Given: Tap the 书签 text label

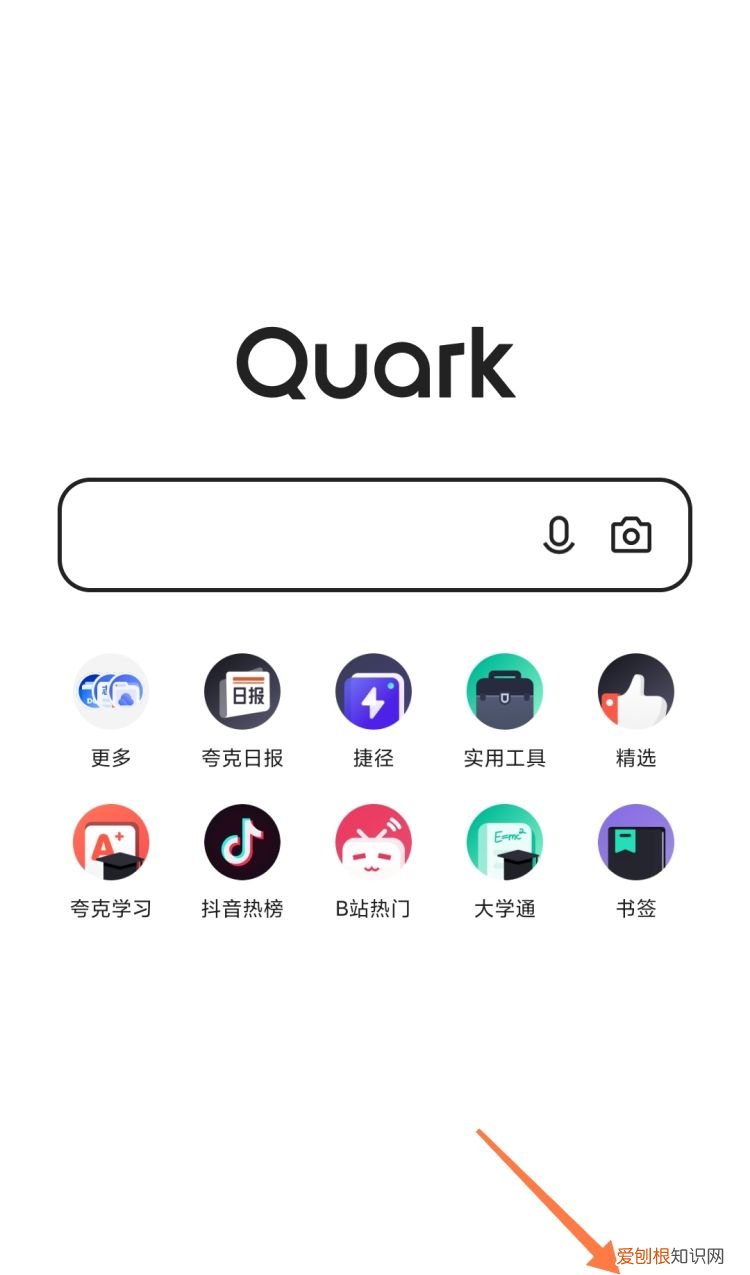Looking at the screenshot, I should [x=635, y=908].
